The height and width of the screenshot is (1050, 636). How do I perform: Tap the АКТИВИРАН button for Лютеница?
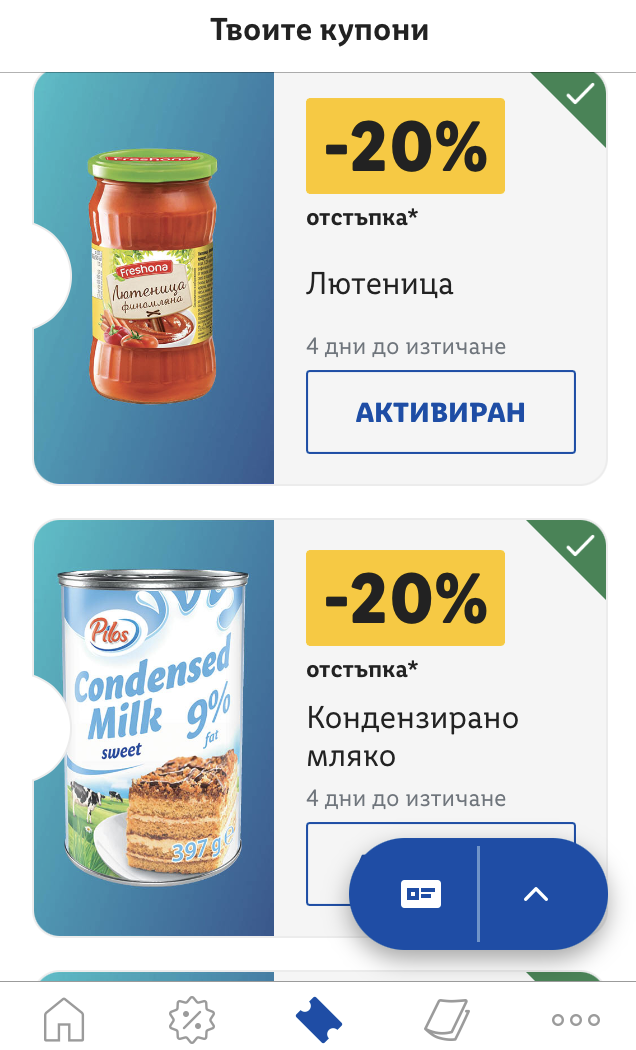(x=440, y=412)
